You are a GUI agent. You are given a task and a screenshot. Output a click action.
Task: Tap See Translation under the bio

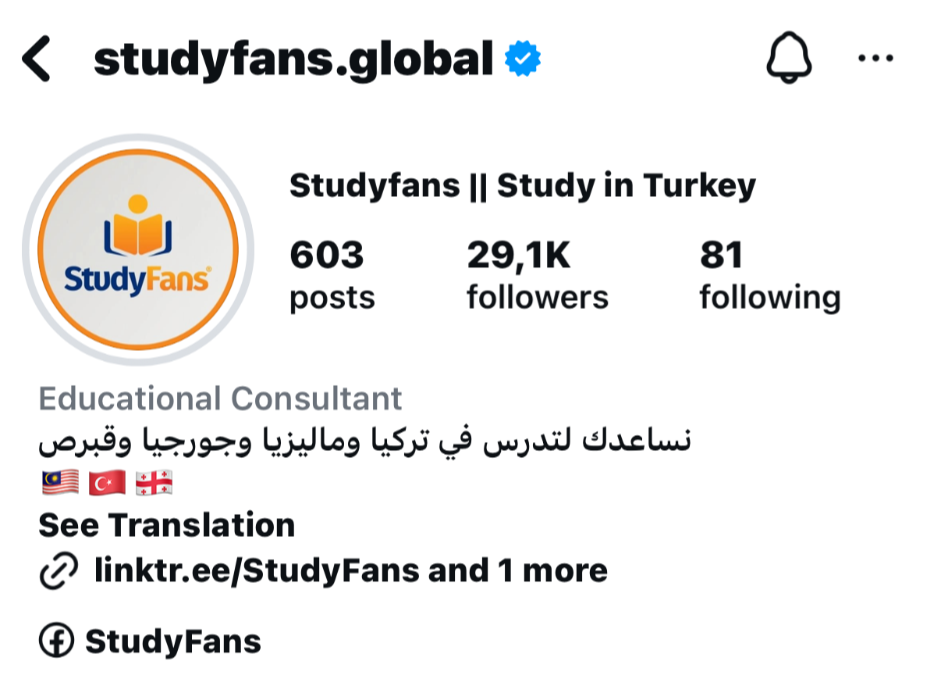click(x=166, y=525)
